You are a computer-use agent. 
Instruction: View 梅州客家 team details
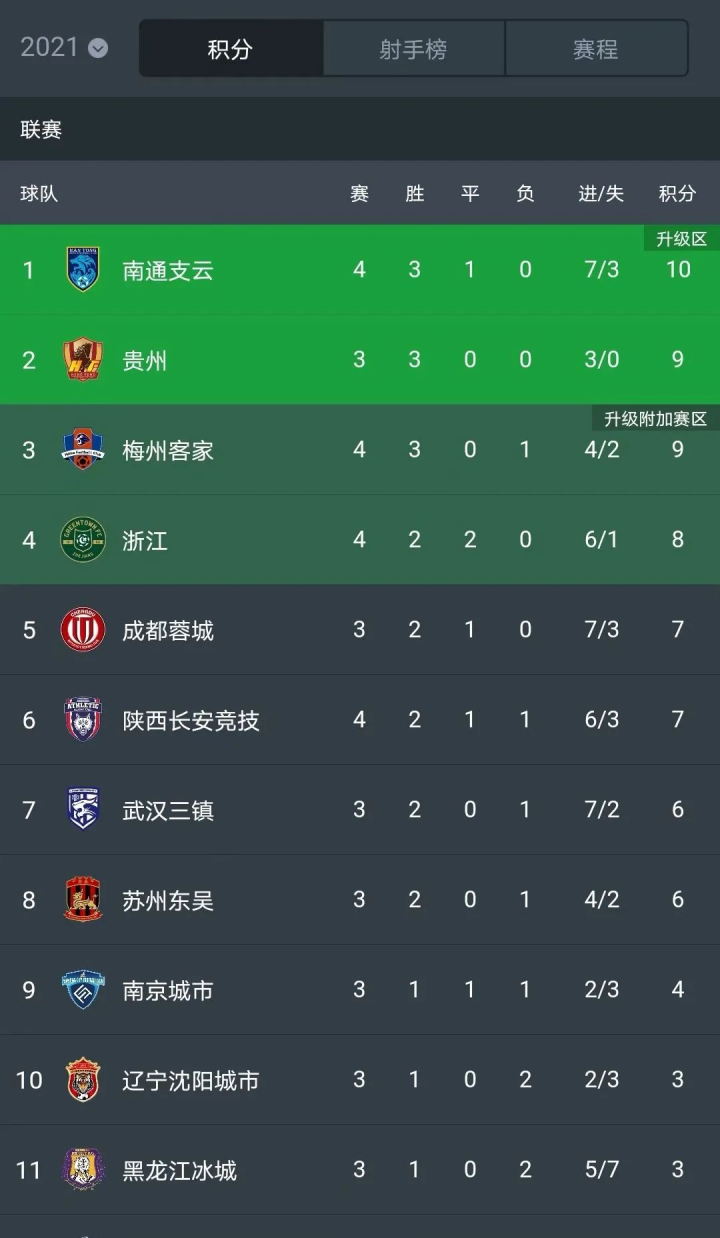point(168,450)
